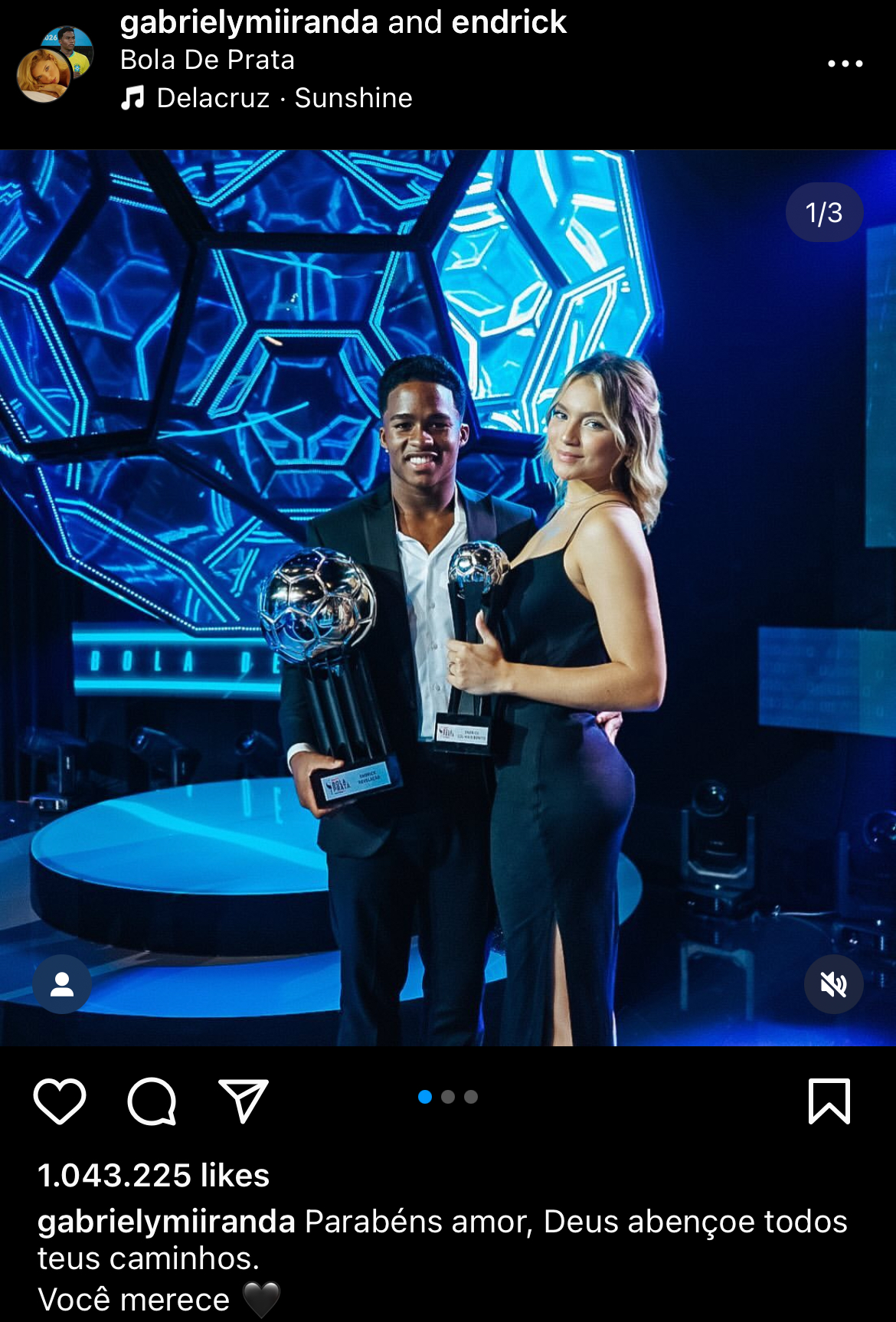Visit endrick's profile from the header
The image size is (896, 1322).
508,22
